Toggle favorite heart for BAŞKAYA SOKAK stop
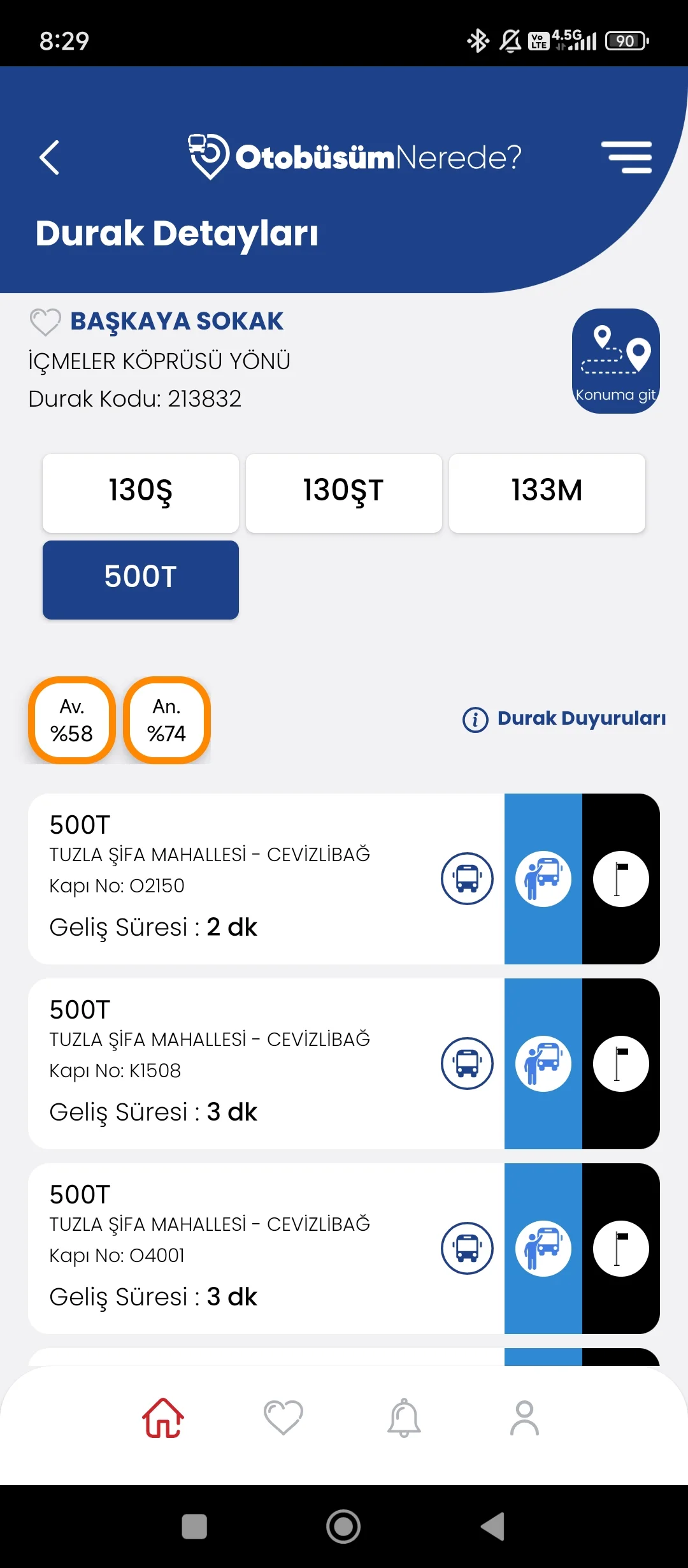The image size is (688, 1568). click(45, 321)
